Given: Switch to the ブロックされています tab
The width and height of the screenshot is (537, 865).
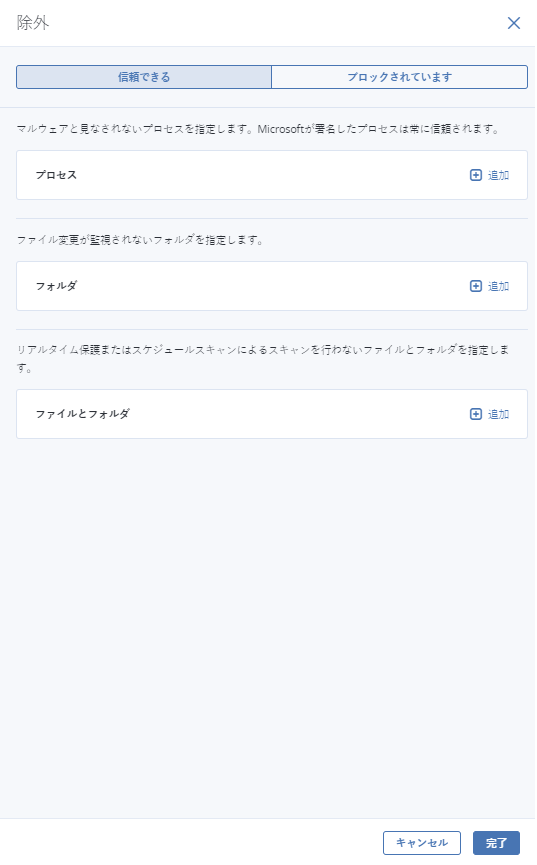Looking at the screenshot, I should click(x=400, y=77).
